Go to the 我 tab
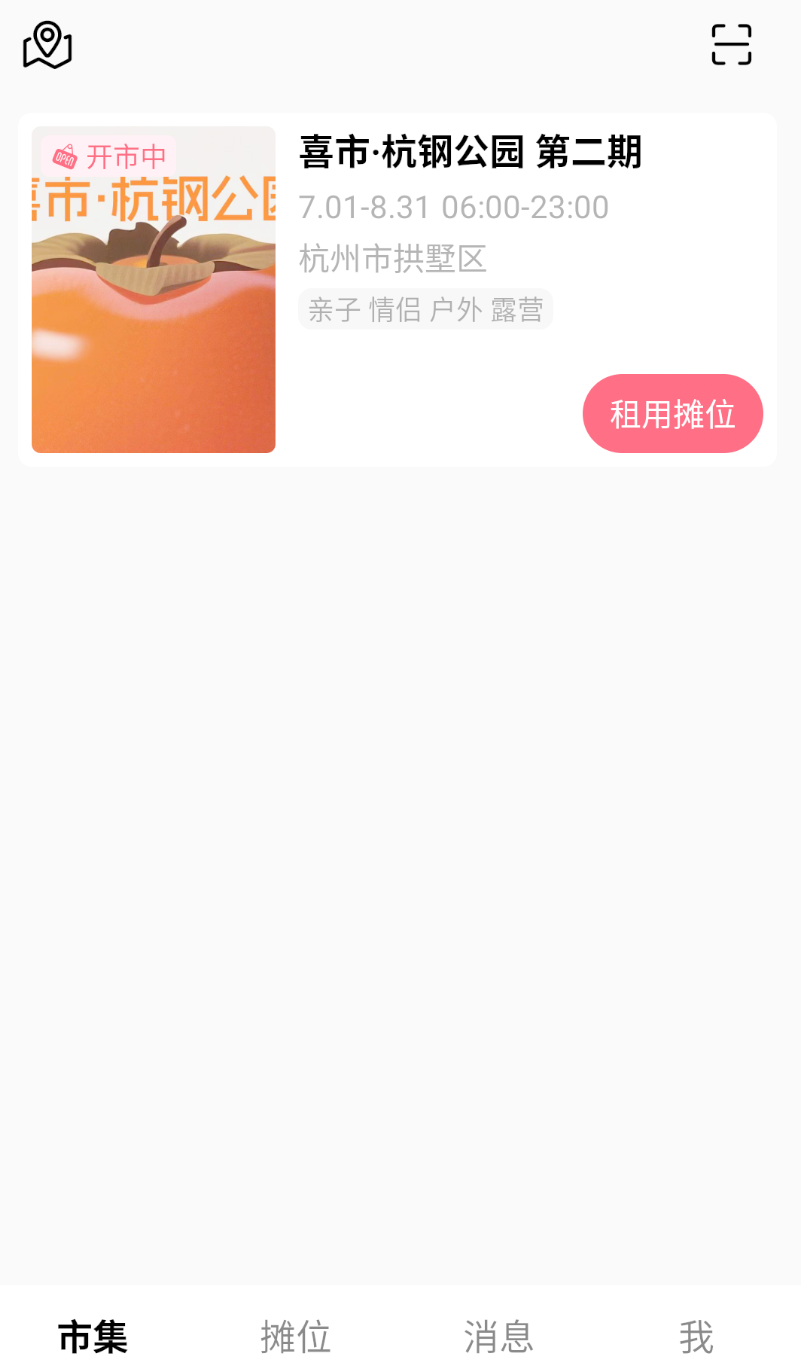This screenshot has height=1370, width=801. [696, 1336]
